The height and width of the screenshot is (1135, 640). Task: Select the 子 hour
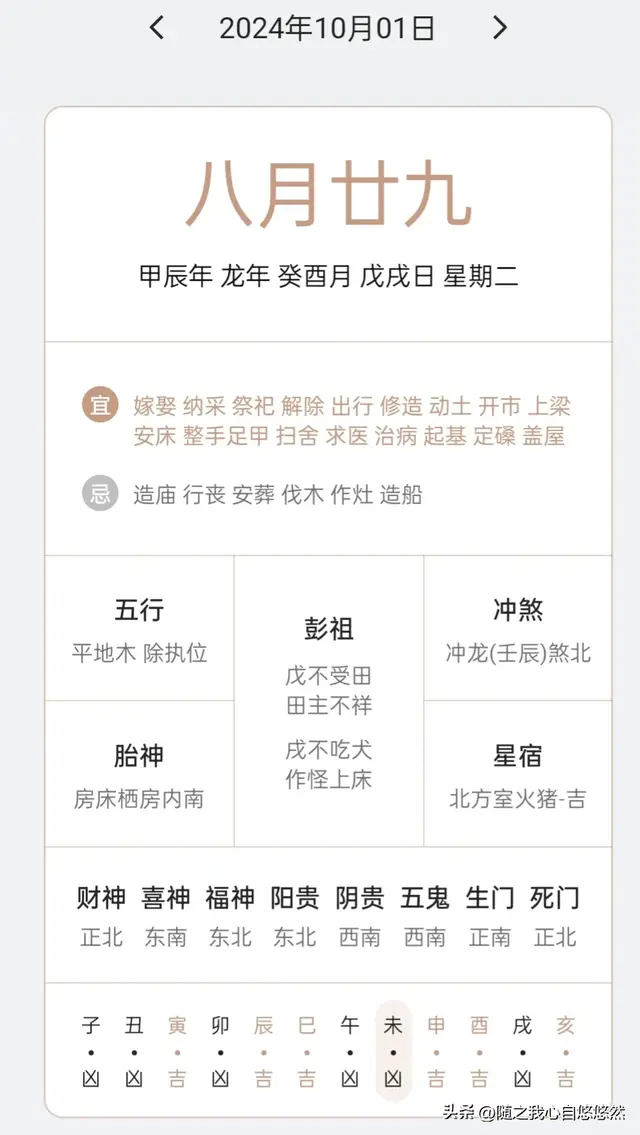(90, 1051)
